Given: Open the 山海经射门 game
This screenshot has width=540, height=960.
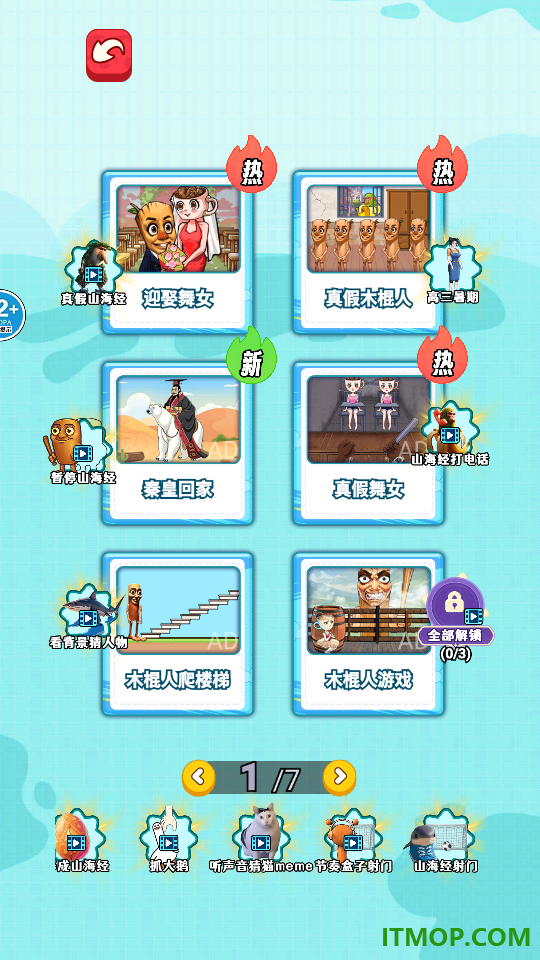Looking at the screenshot, I should (445, 840).
